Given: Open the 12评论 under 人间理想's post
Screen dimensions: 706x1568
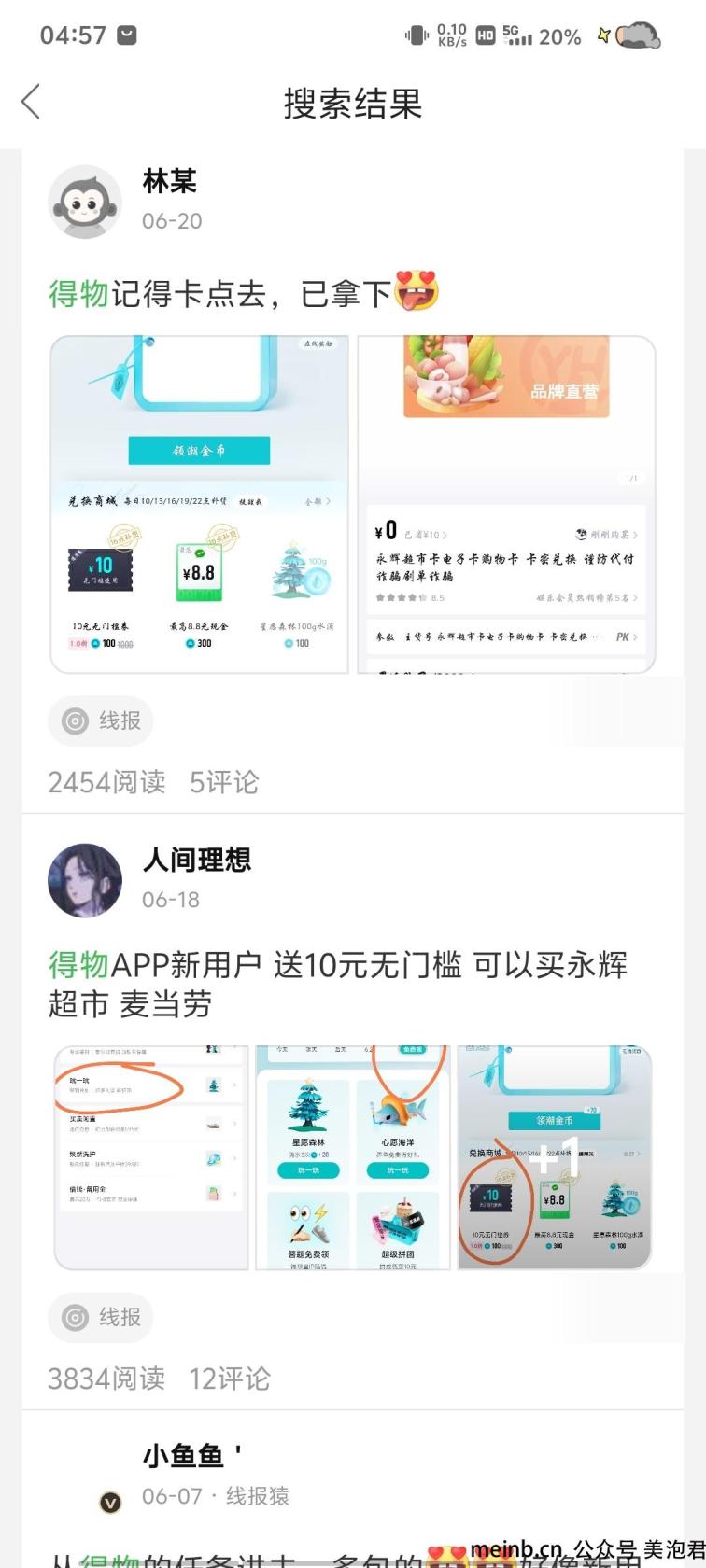Looking at the screenshot, I should tap(230, 1379).
